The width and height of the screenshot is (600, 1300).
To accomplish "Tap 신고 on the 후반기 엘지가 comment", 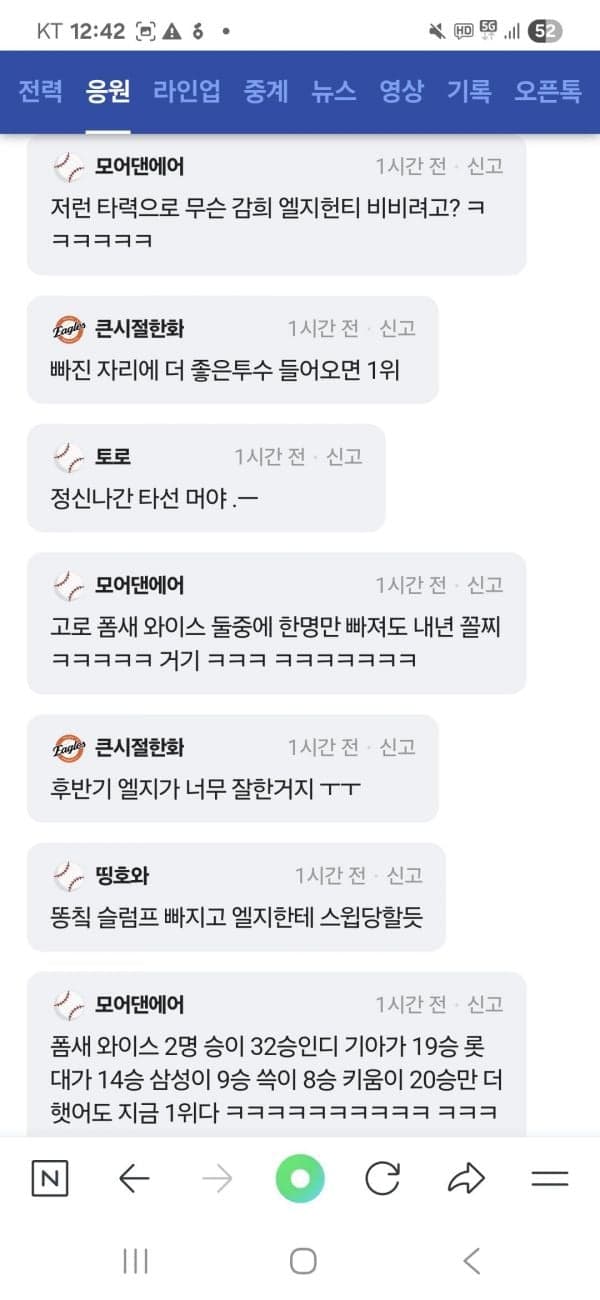I will pyautogui.click(x=397, y=748).
